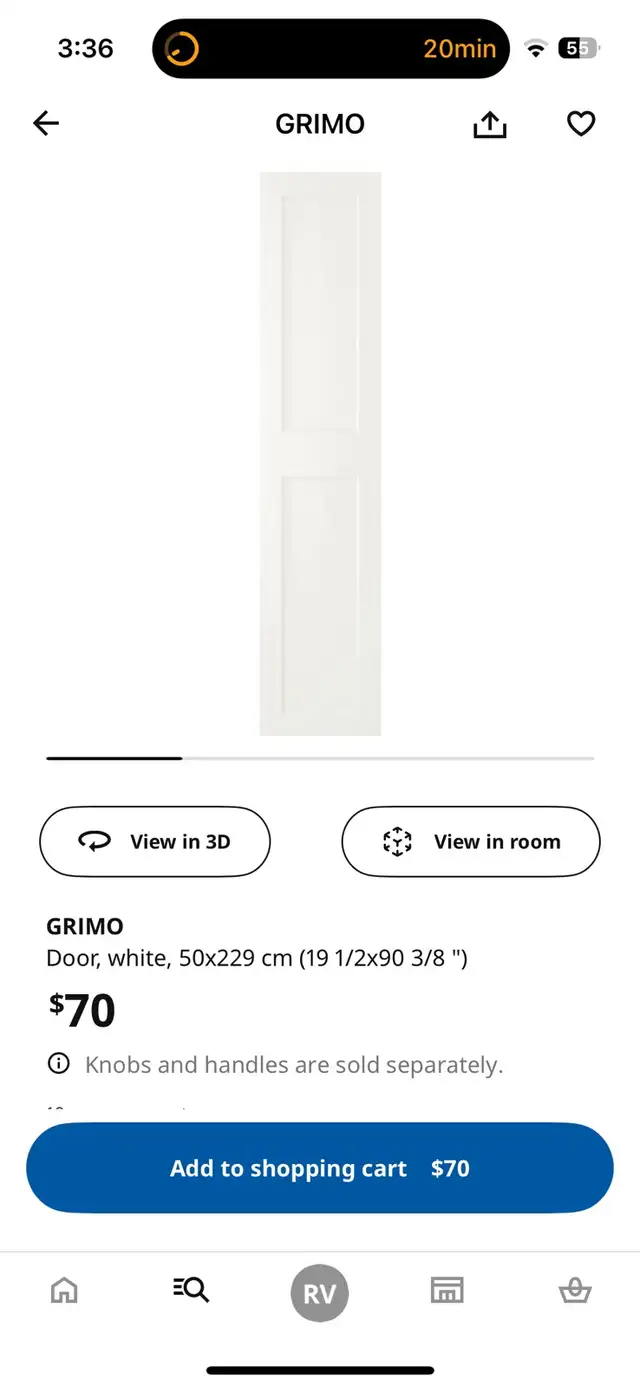The height and width of the screenshot is (1388, 640).
Task: Open the shopping basket tab
Action: click(575, 1291)
